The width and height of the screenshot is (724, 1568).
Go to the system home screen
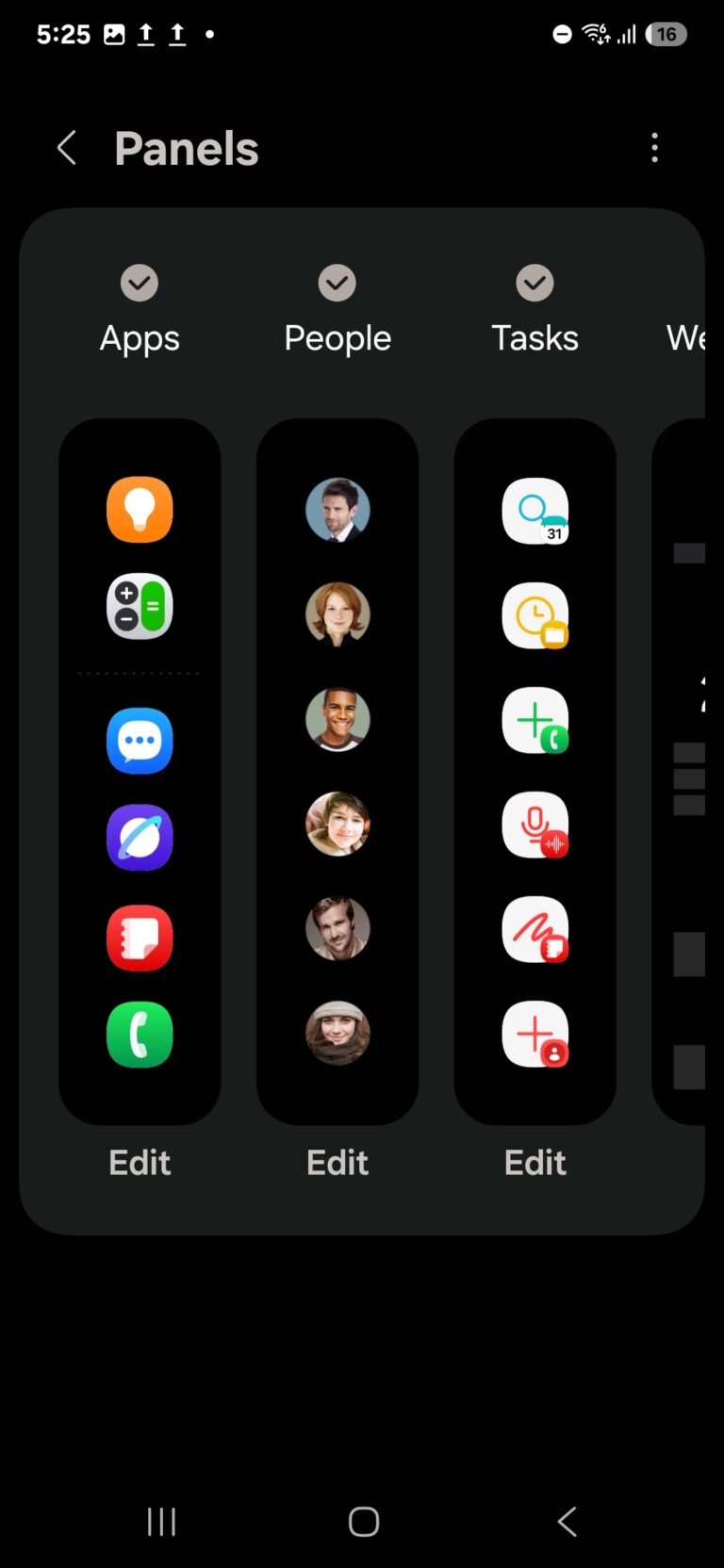point(363,1521)
